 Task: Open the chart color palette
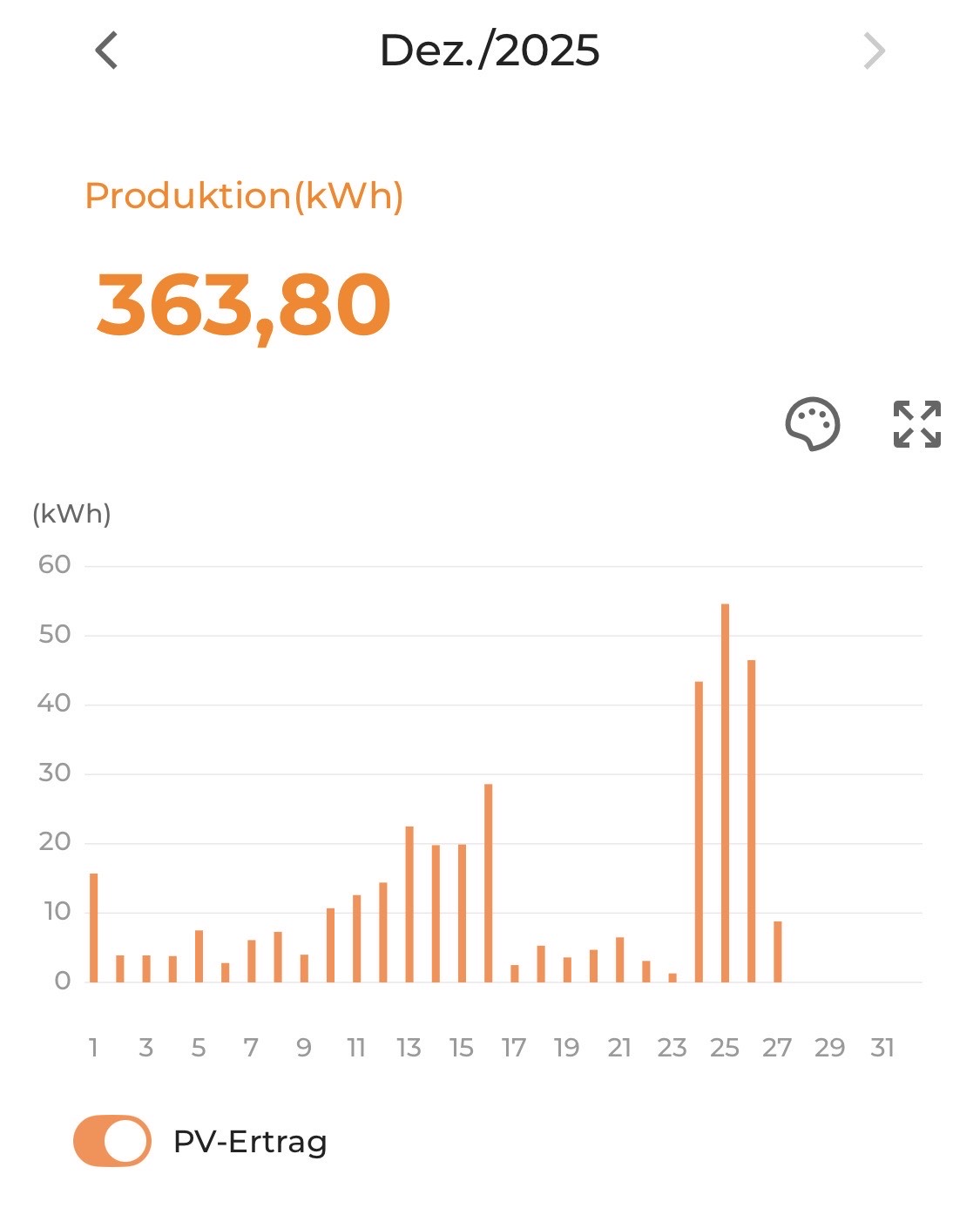click(x=812, y=424)
